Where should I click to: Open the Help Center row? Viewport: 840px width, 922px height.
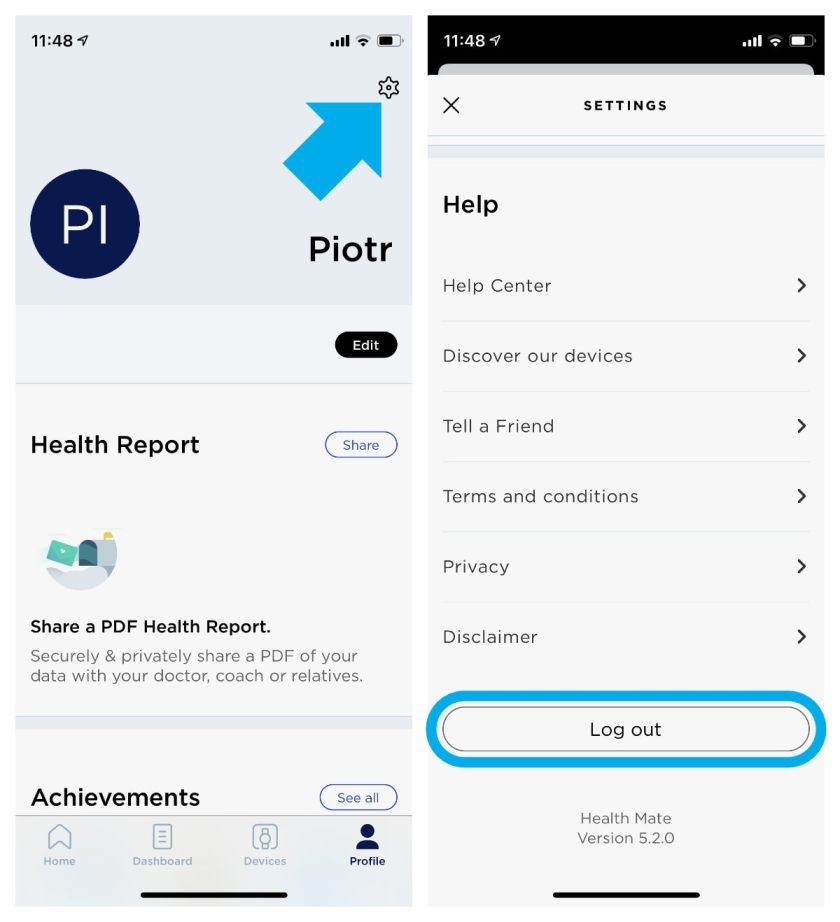625,286
